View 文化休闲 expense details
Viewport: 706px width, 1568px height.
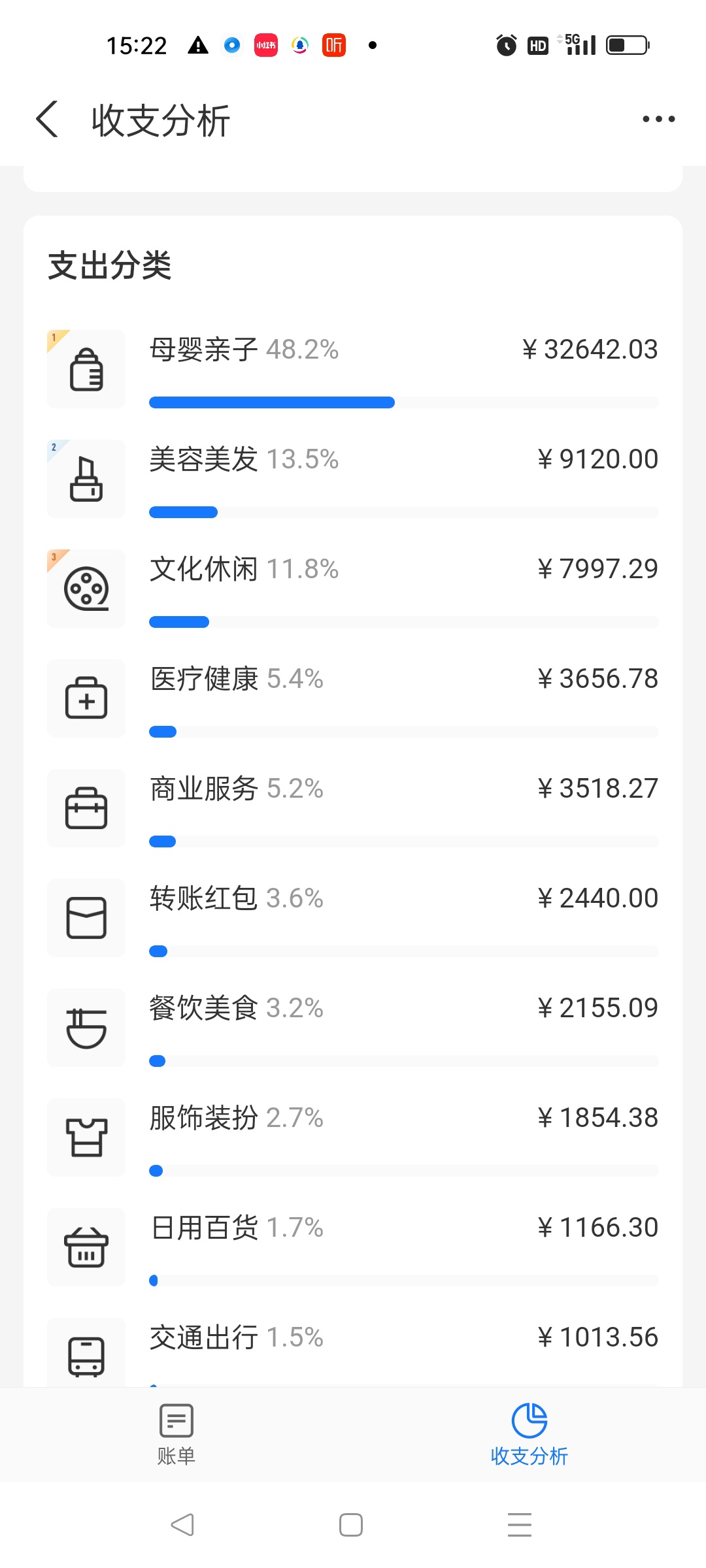(353, 589)
